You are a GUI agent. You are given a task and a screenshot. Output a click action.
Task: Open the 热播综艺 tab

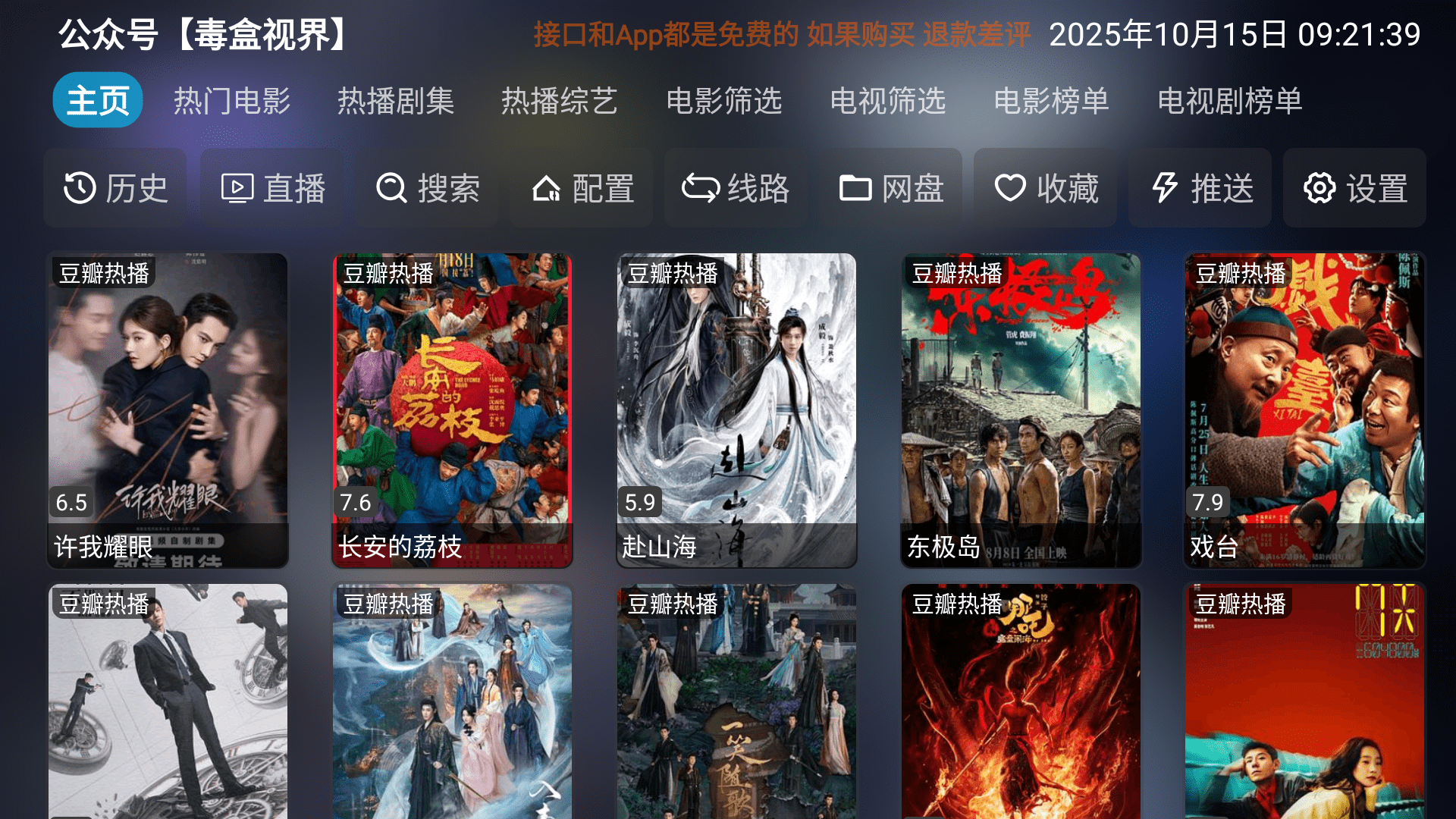(x=560, y=101)
